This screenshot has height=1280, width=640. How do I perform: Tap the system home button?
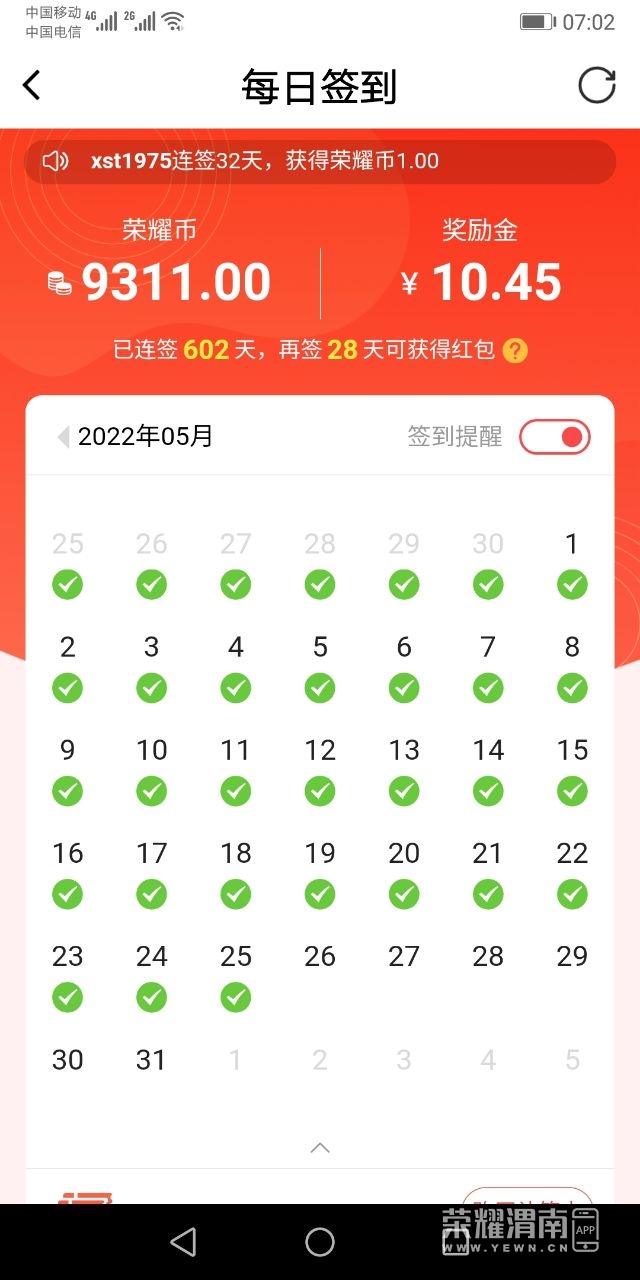point(320,1242)
